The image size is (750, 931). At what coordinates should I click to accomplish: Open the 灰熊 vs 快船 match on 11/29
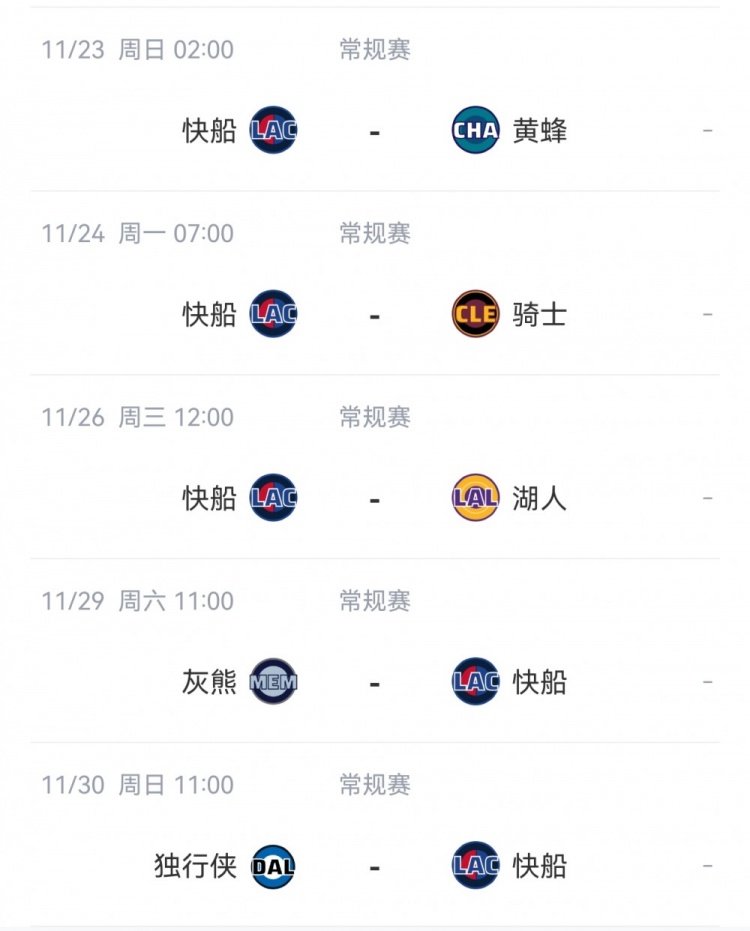pos(374,682)
